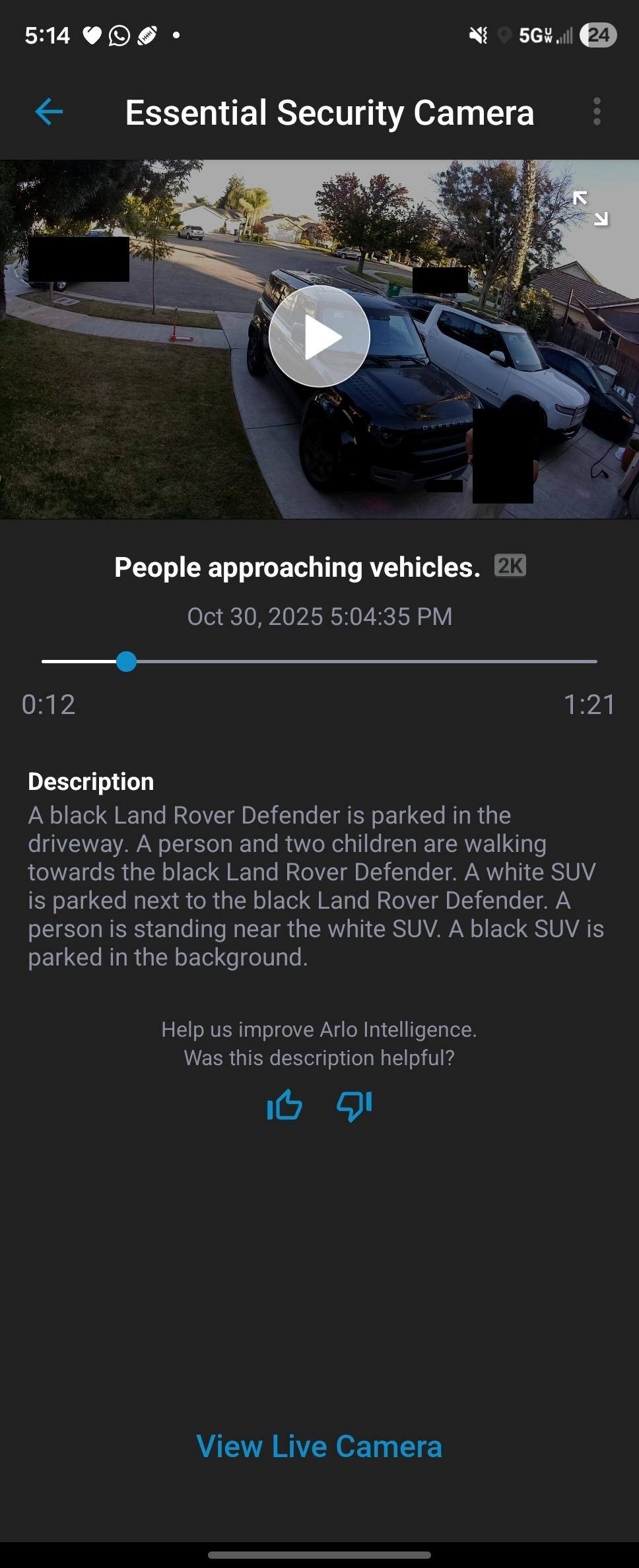639x1568 pixels.
Task: Mark description as helpful with thumbs up
Action: click(x=285, y=1105)
